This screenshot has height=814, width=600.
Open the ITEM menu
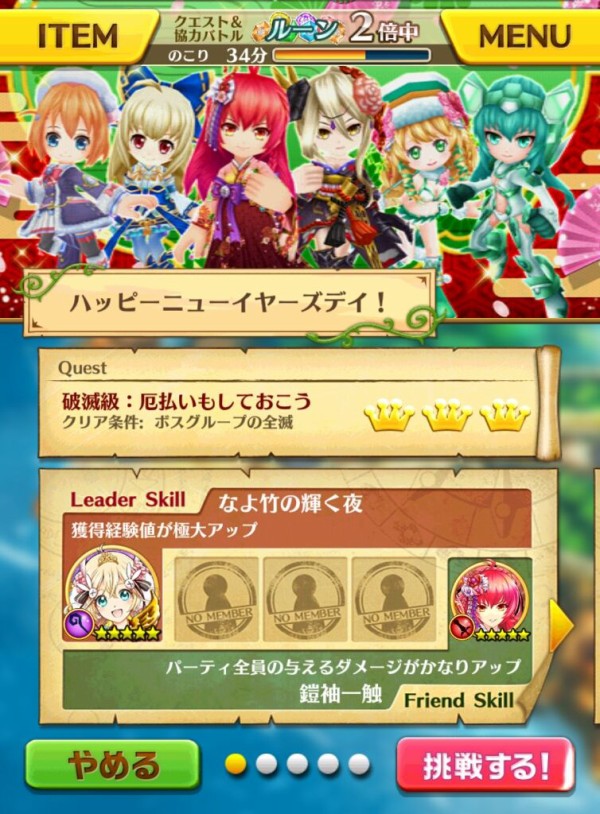point(77,36)
